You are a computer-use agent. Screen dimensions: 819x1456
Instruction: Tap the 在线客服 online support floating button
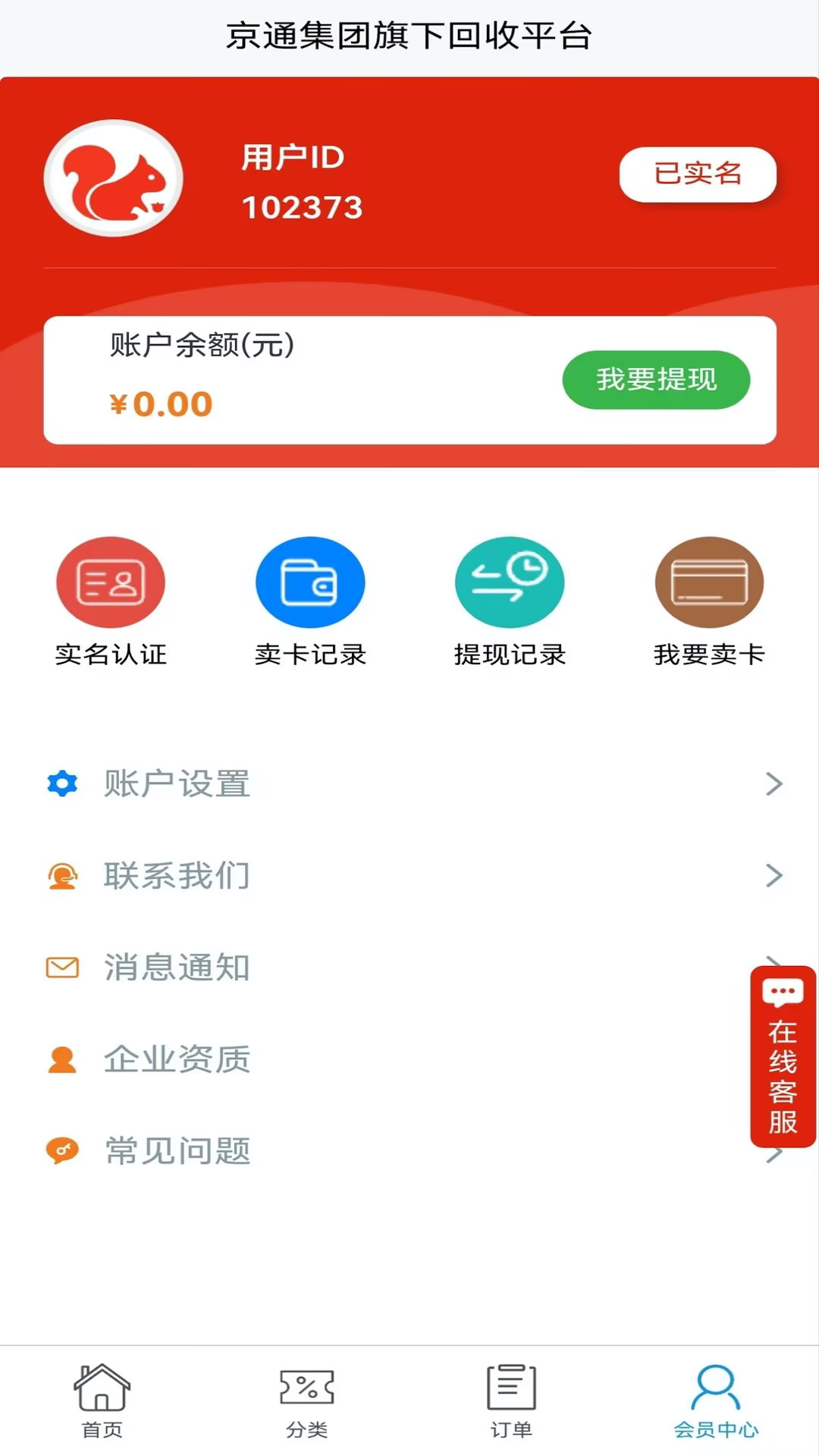tap(783, 1056)
